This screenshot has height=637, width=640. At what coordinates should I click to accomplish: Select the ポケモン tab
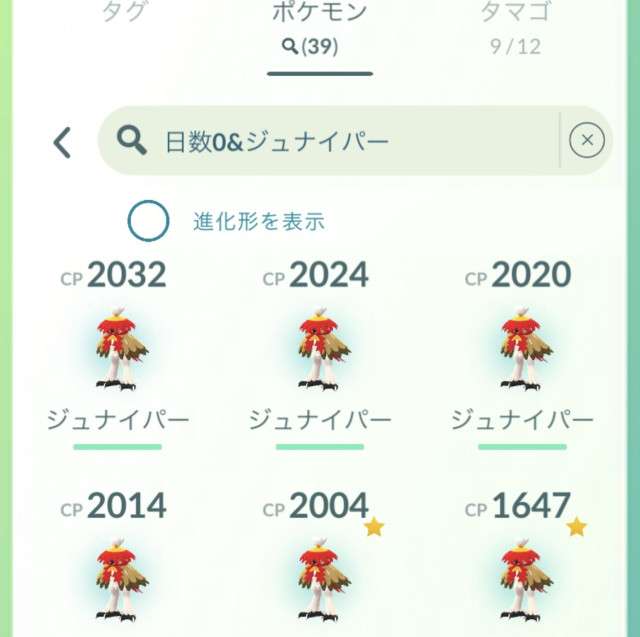[320, 30]
